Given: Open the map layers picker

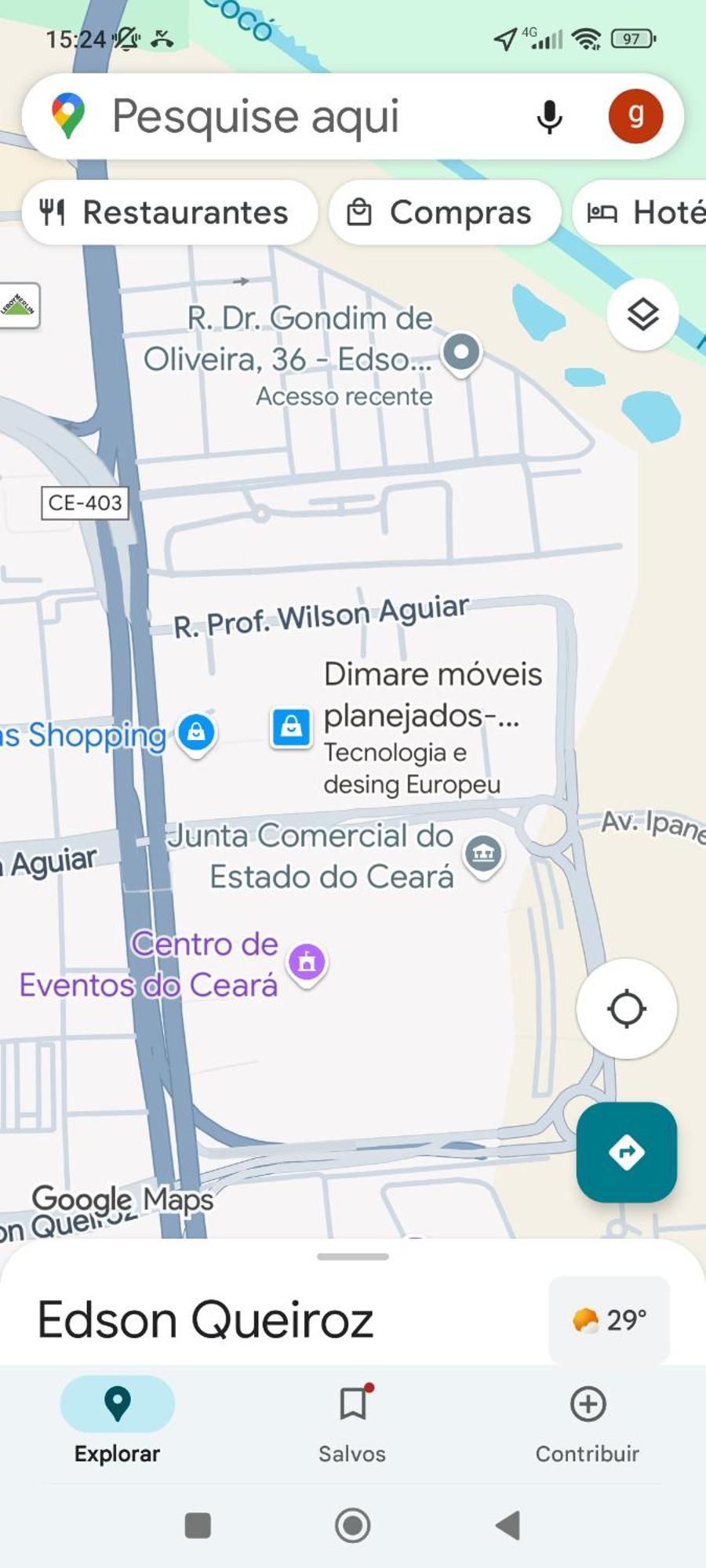Looking at the screenshot, I should click(x=642, y=314).
